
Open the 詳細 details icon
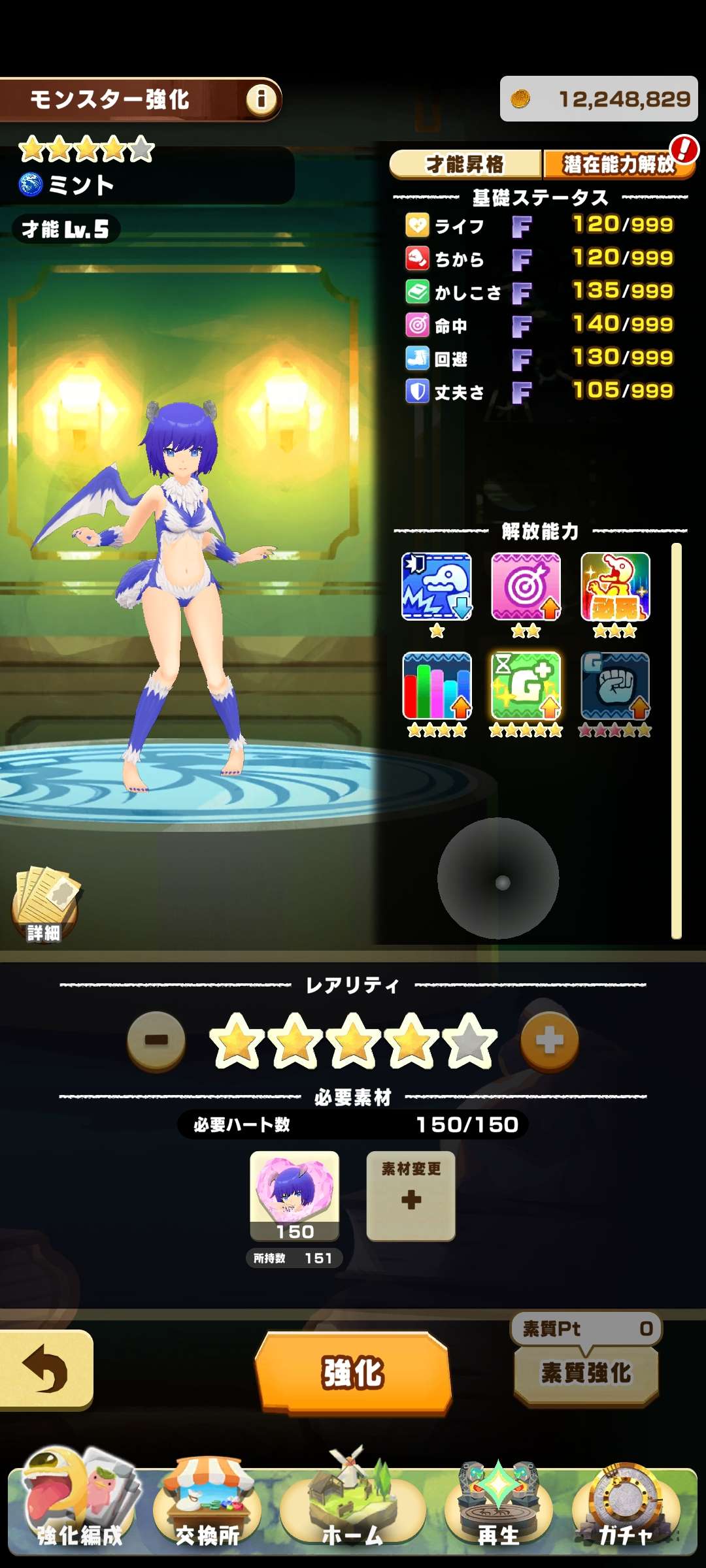click(44, 905)
